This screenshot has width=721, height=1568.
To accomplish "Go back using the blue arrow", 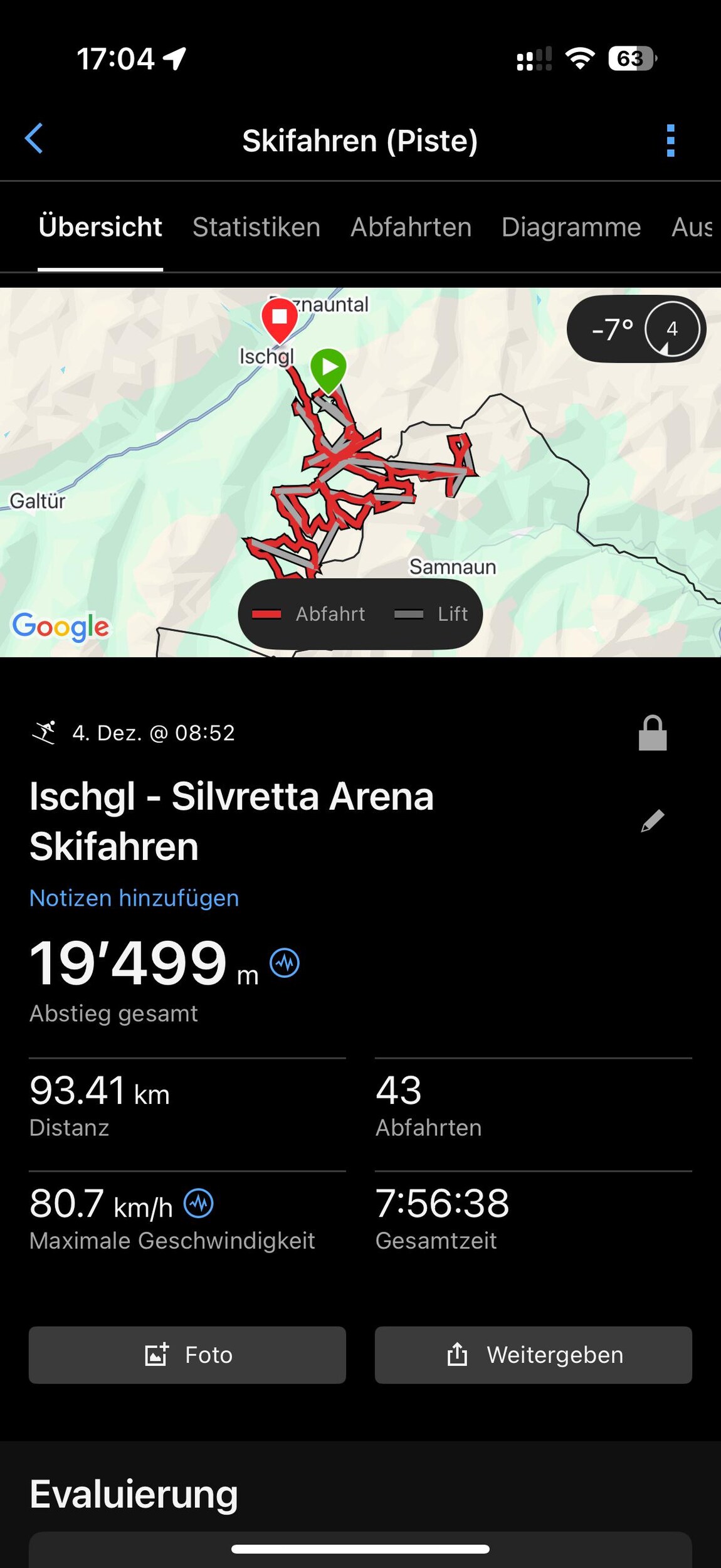I will 34,139.
